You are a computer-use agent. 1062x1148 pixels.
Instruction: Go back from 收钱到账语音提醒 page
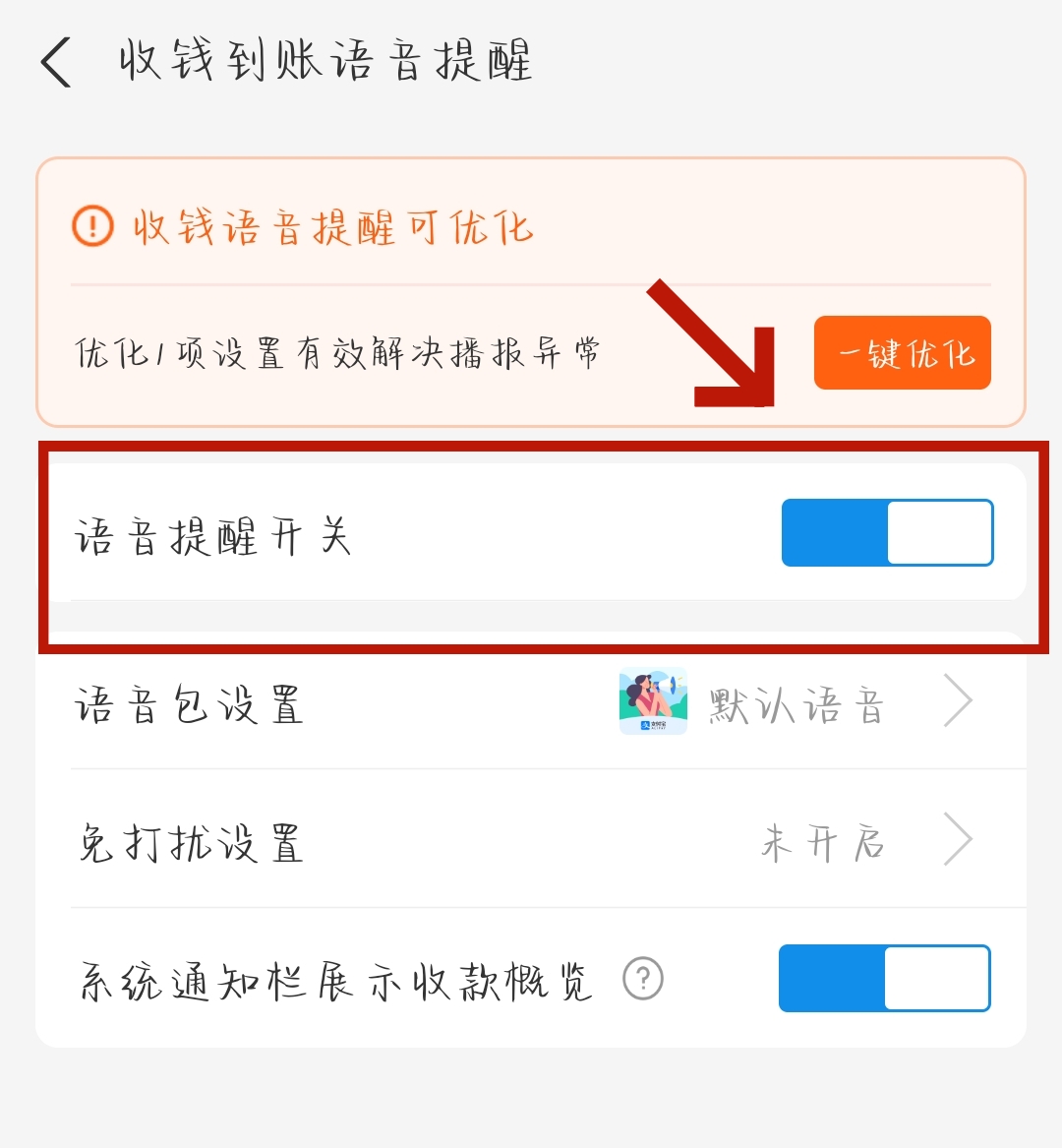point(57,63)
